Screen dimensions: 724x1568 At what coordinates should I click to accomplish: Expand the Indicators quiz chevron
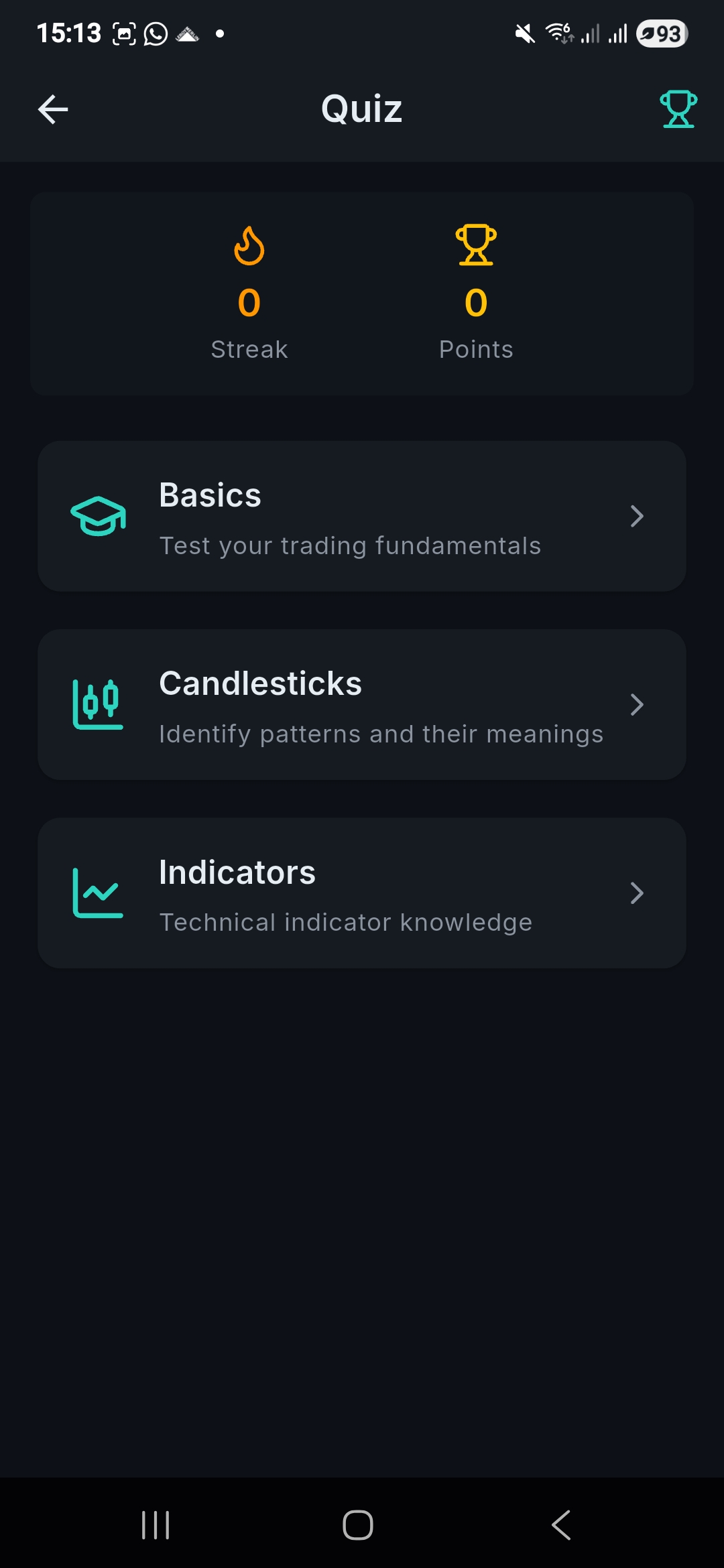point(637,893)
